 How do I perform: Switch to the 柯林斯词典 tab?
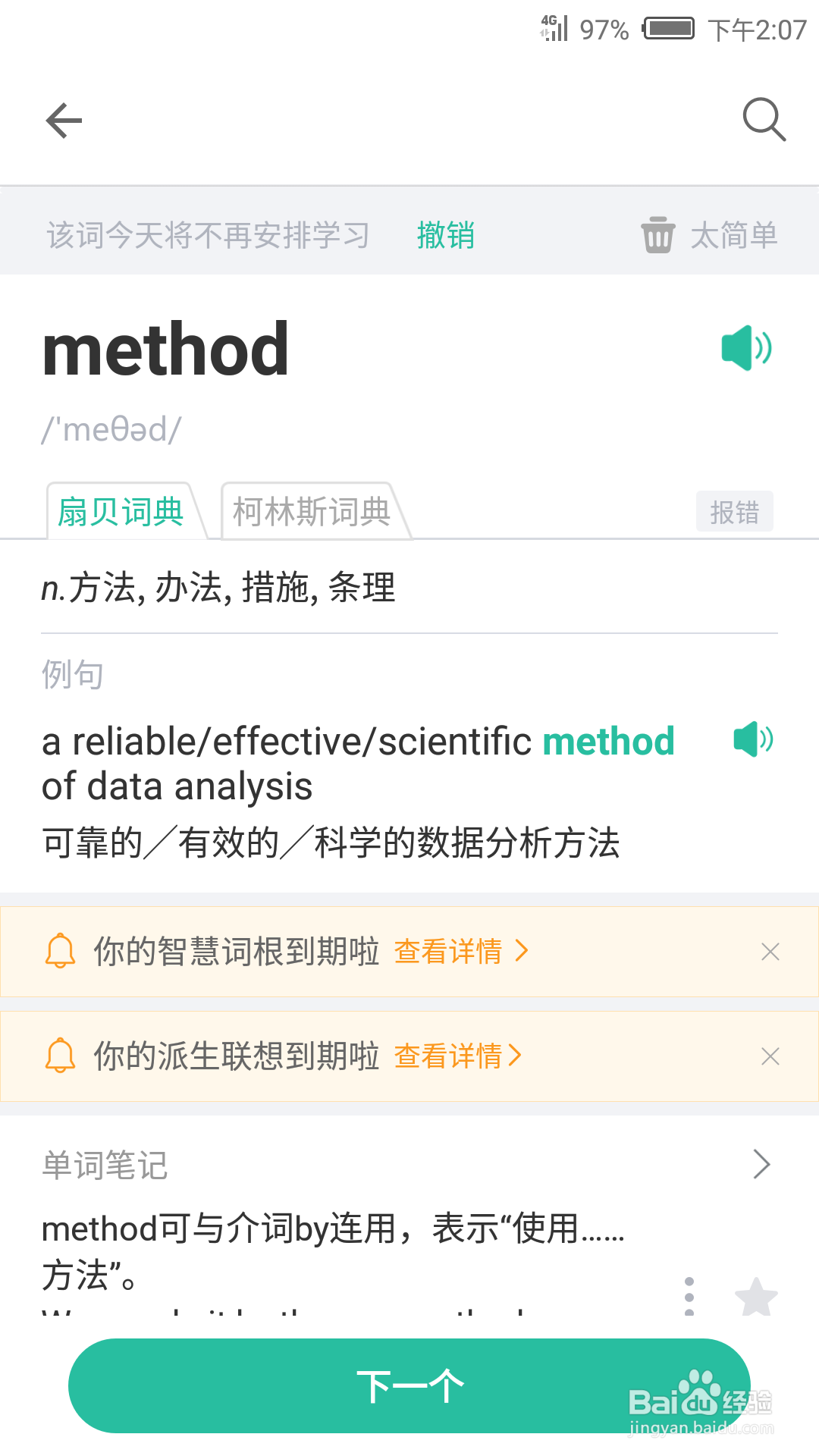tap(314, 511)
